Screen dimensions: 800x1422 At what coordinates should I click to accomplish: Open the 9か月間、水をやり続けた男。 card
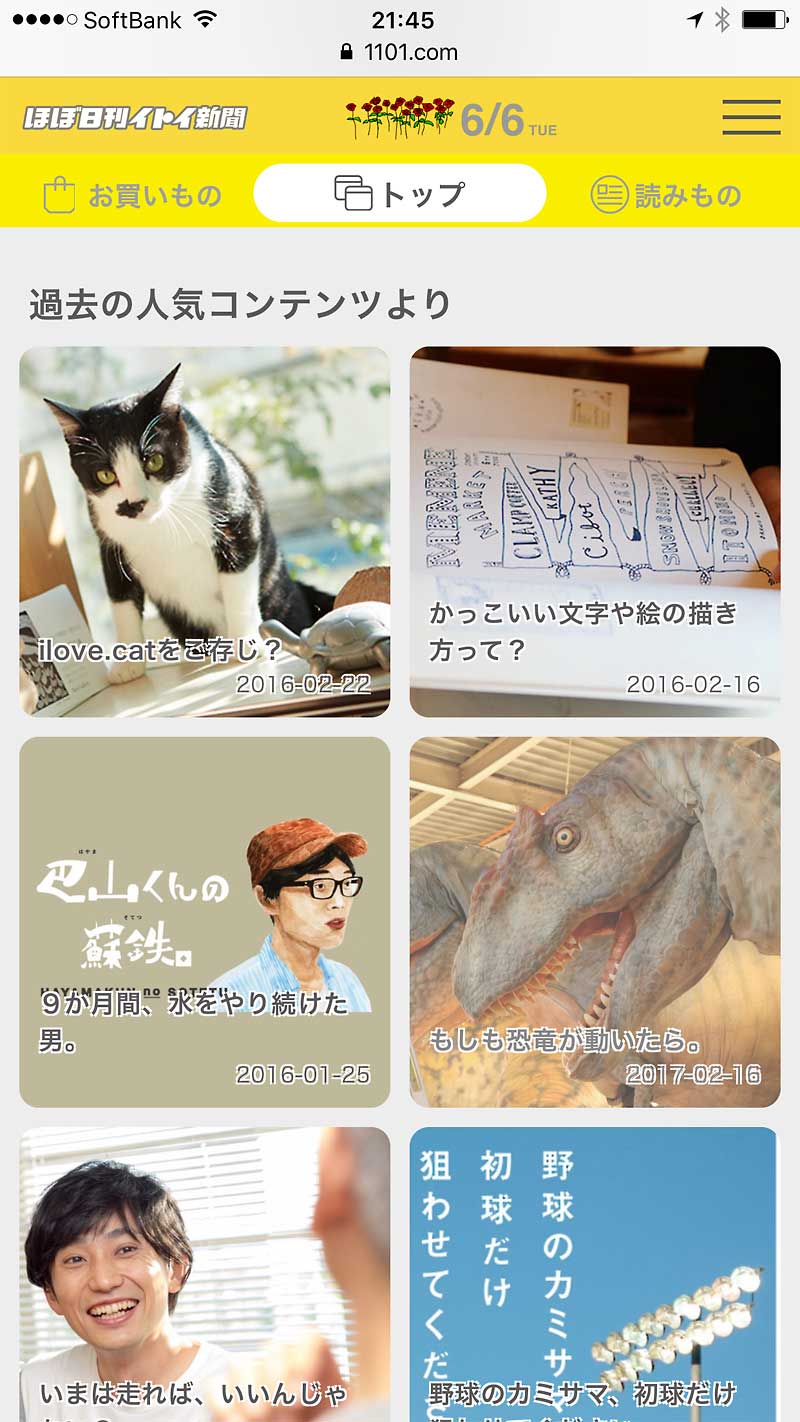tap(204, 921)
